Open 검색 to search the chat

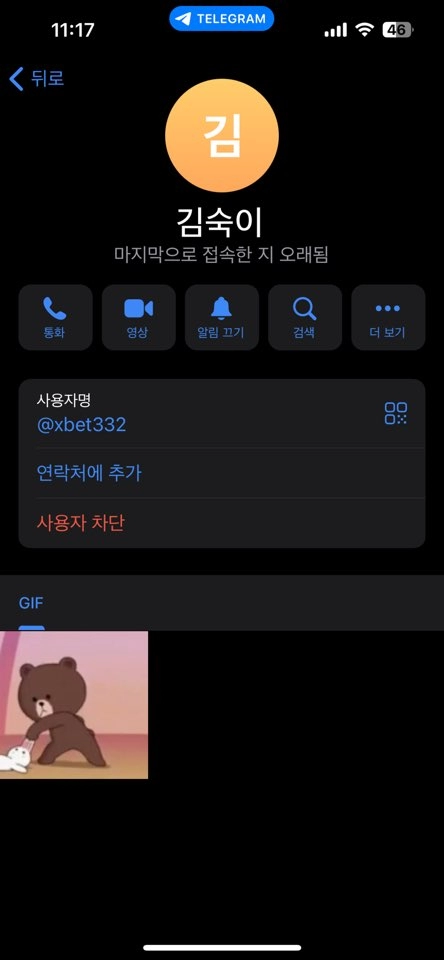tap(305, 317)
